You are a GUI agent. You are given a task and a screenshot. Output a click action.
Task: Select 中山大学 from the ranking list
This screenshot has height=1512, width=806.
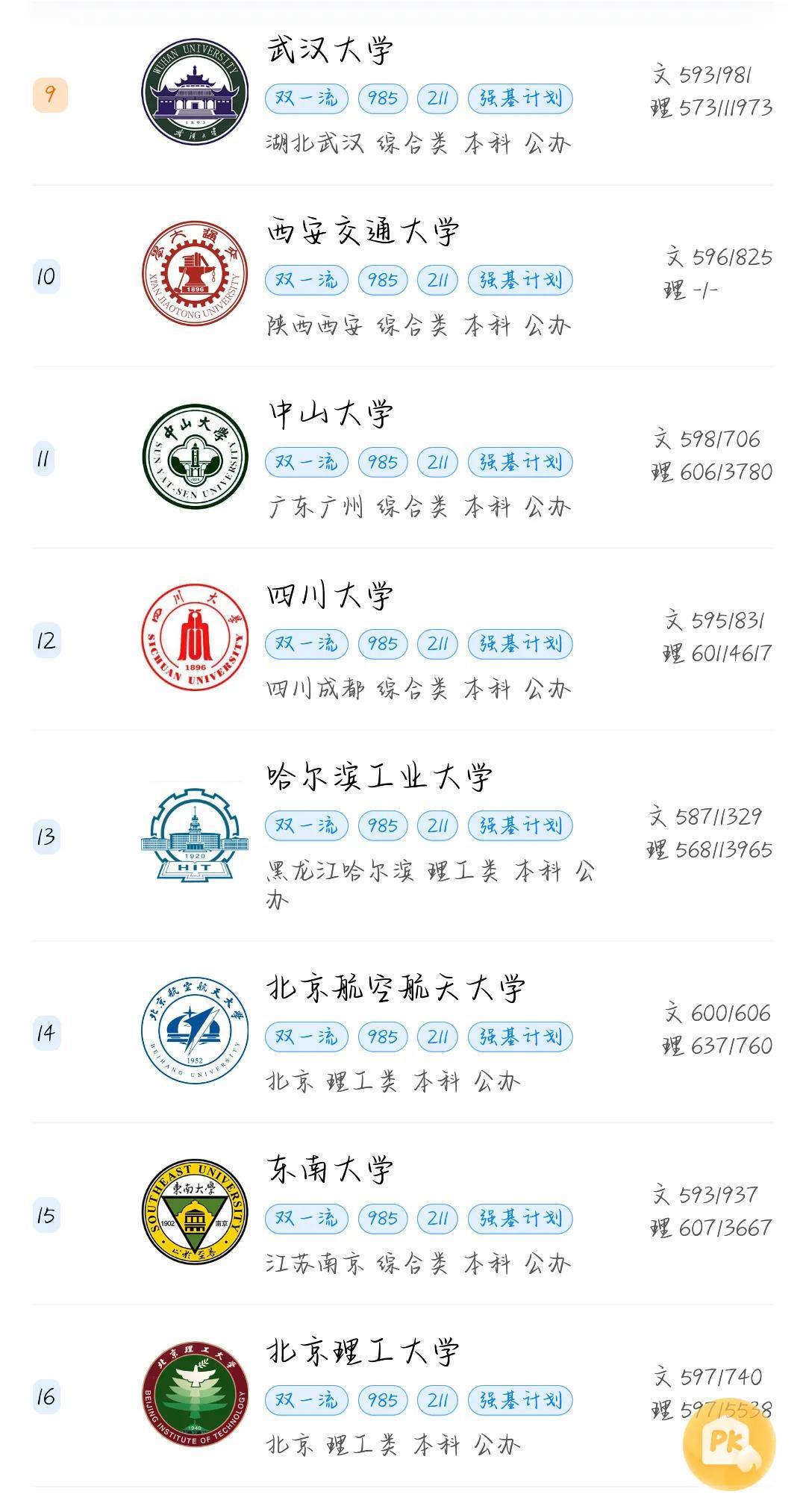pos(403,457)
